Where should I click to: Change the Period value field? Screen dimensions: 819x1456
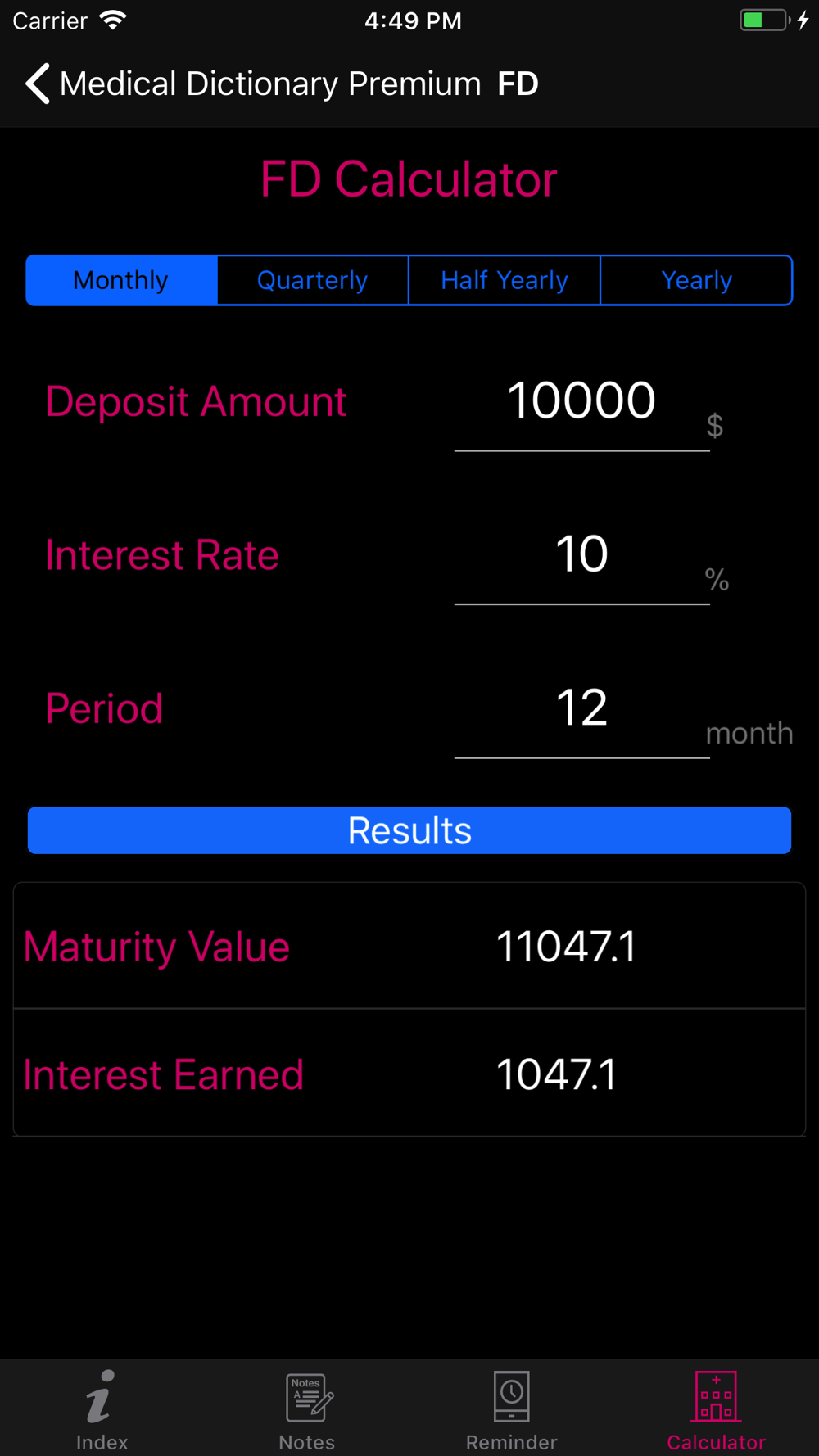pos(581,709)
